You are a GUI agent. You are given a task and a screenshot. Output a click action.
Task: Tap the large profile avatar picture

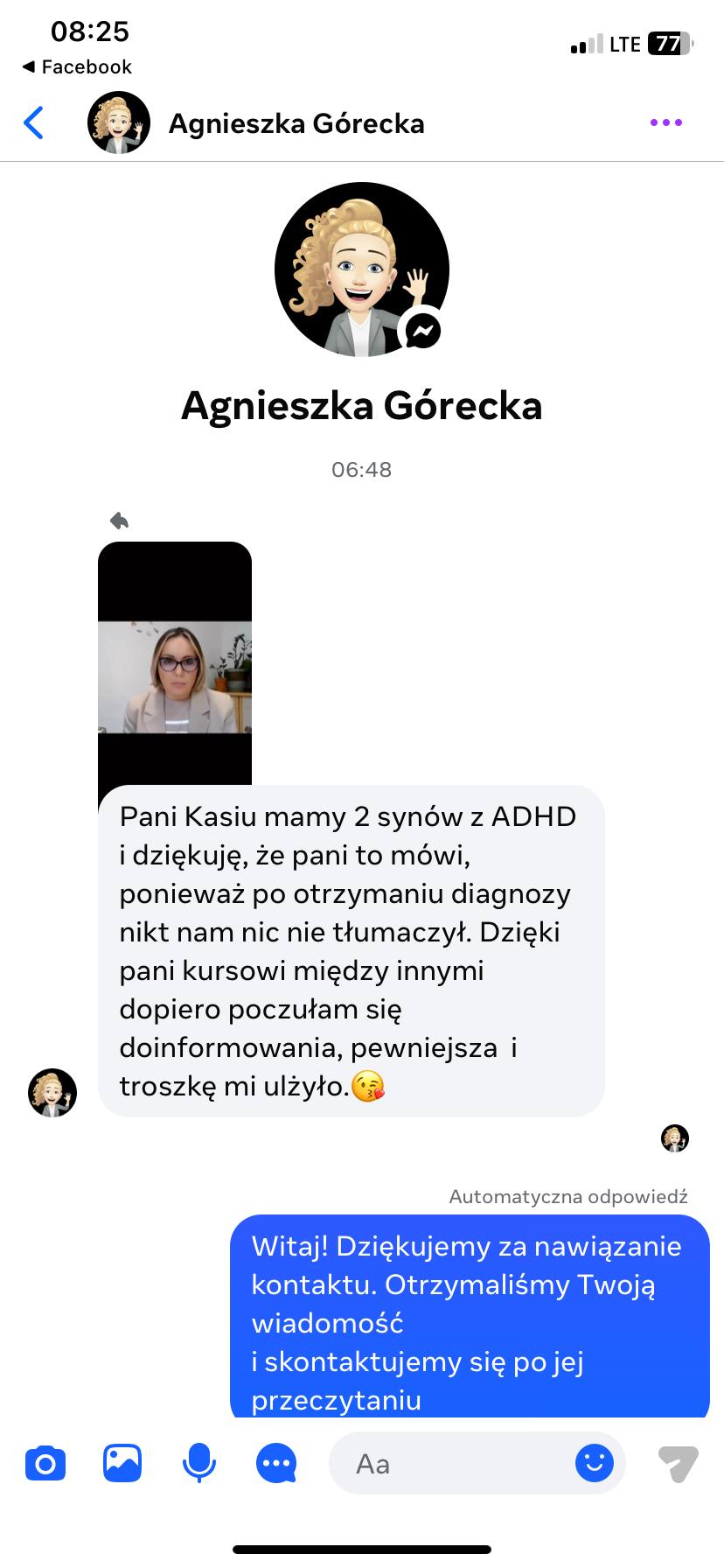coord(361,269)
